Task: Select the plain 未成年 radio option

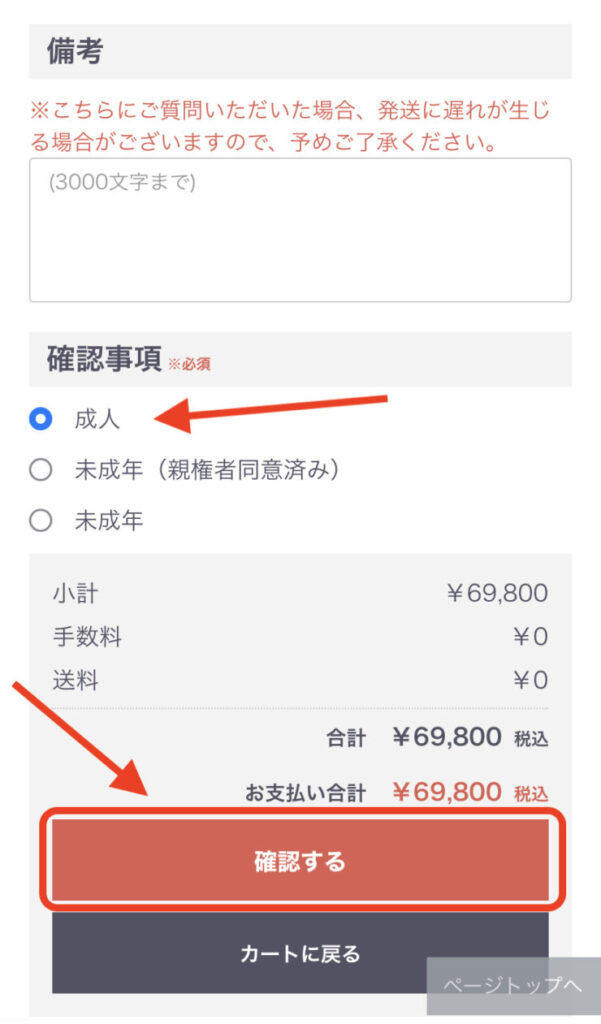Action: point(41,520)
